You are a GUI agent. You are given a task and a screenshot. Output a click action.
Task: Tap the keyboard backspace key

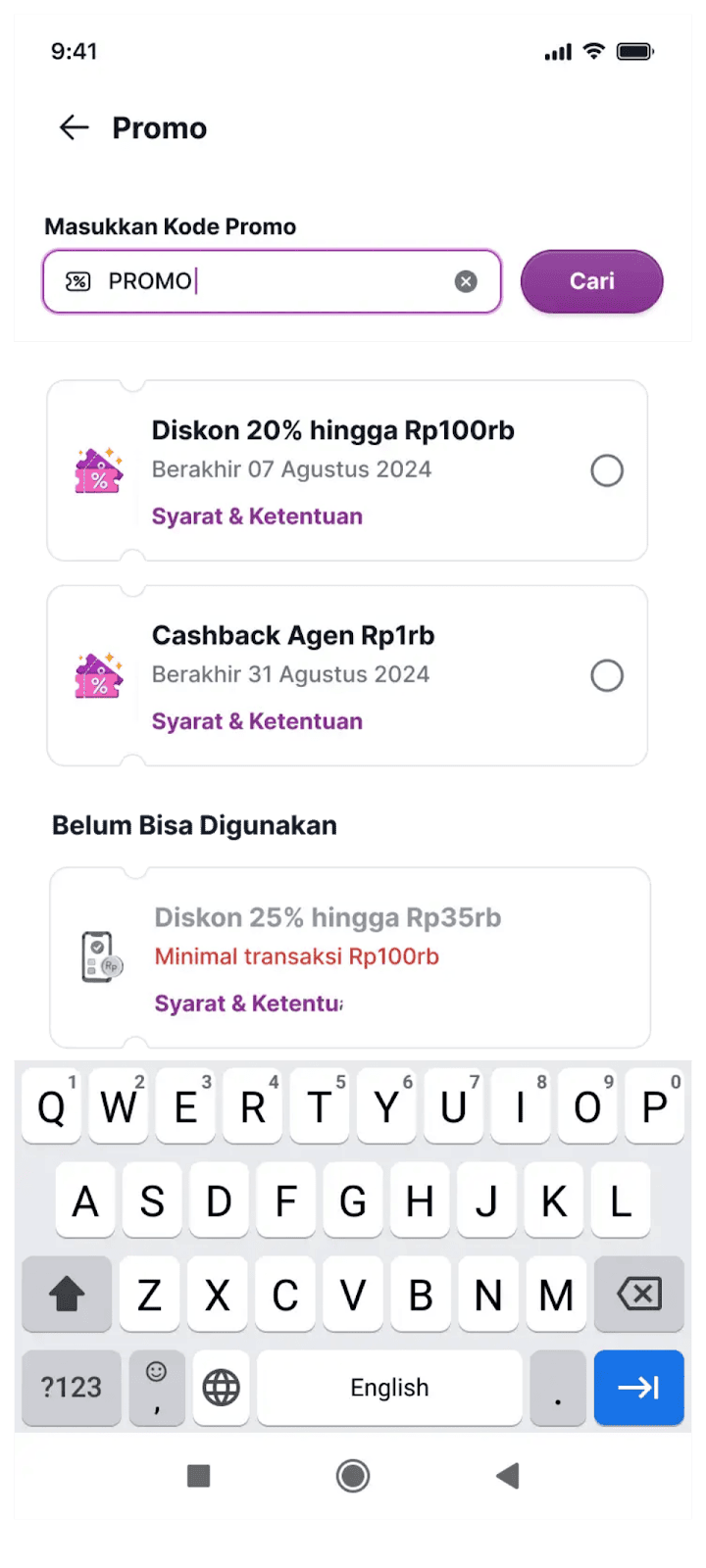pyautogui.click(x=638, y=1295)
